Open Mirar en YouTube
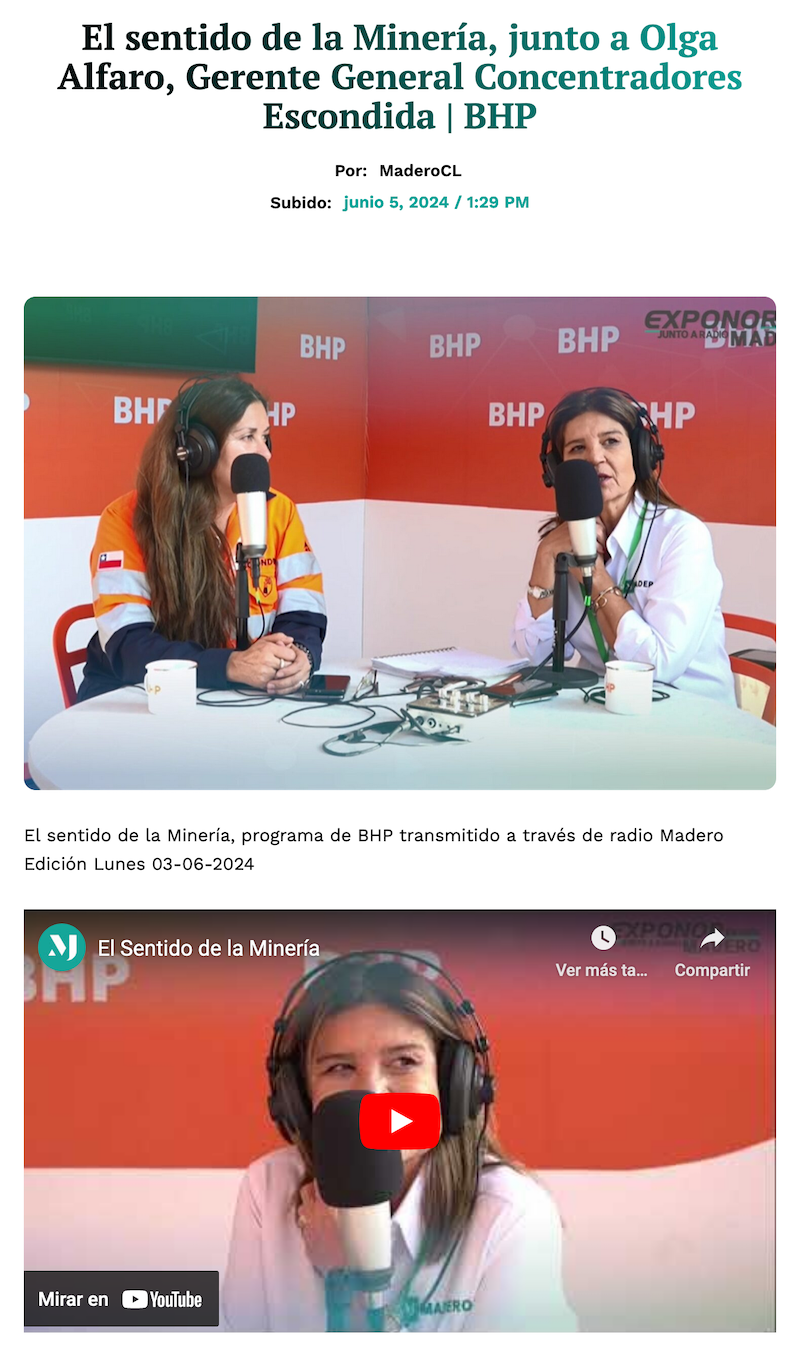800x1360 pixels. [x=121, y=1299]
